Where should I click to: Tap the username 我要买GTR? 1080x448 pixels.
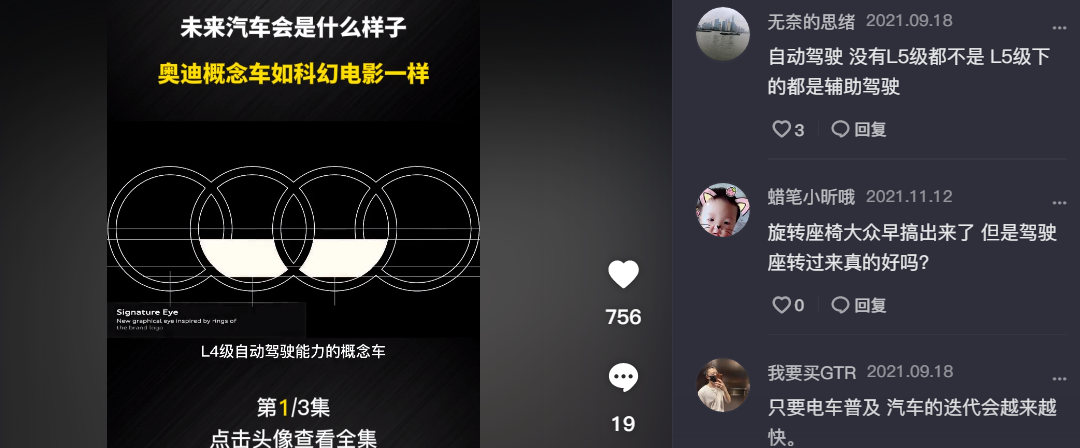812,372
